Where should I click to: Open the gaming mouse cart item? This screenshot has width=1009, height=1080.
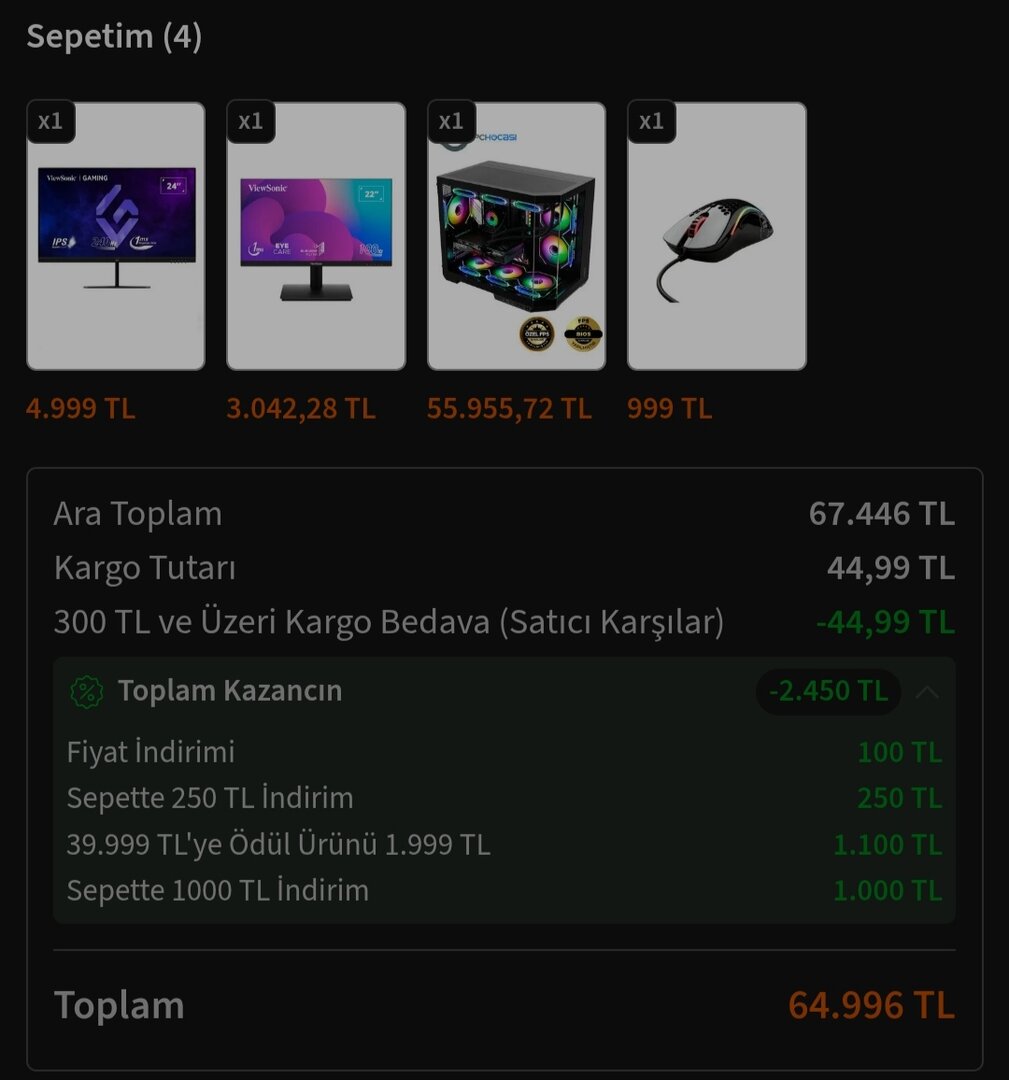716,236
